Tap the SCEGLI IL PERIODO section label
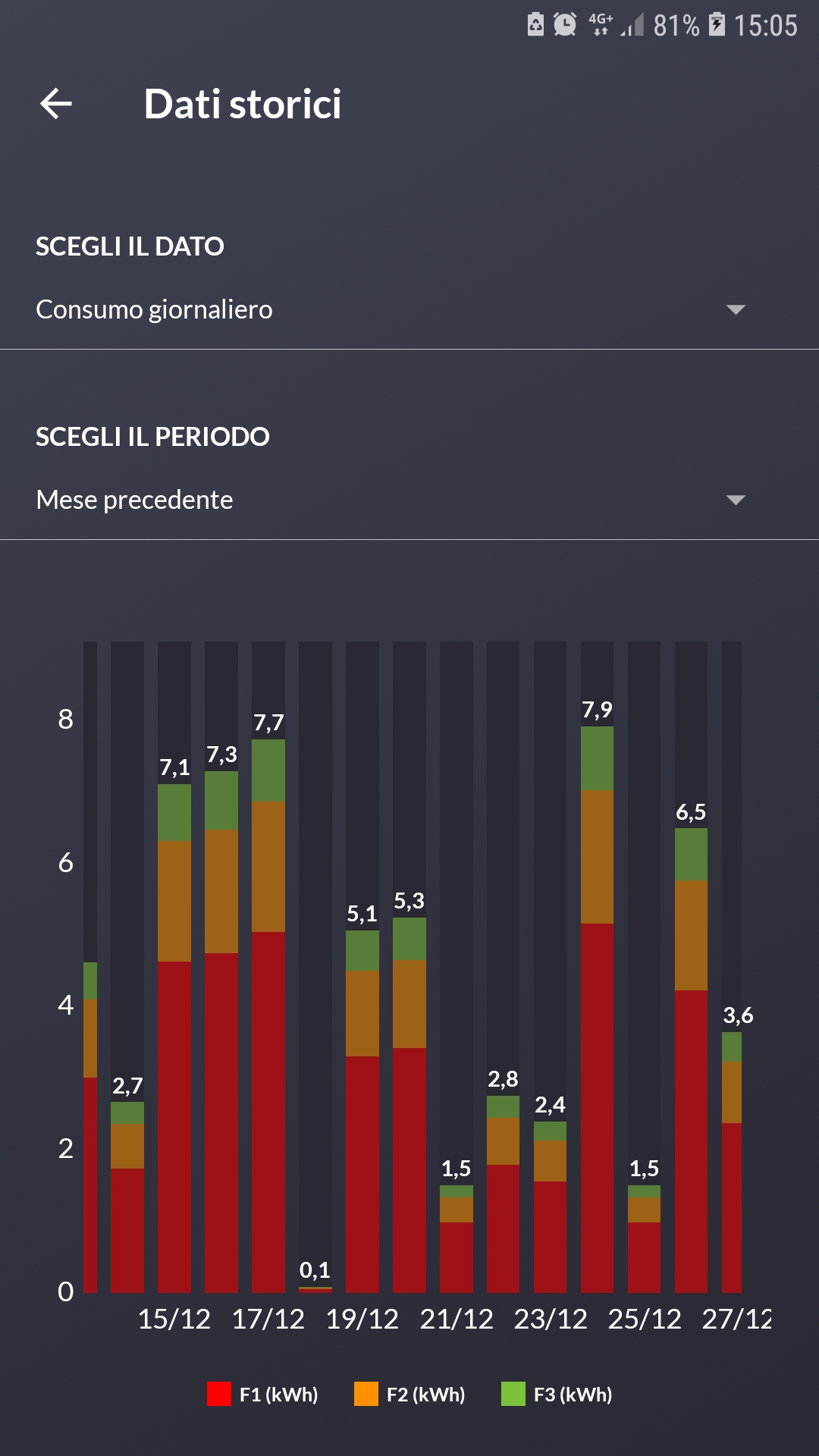819x1456 pixels. pos(153,438)
